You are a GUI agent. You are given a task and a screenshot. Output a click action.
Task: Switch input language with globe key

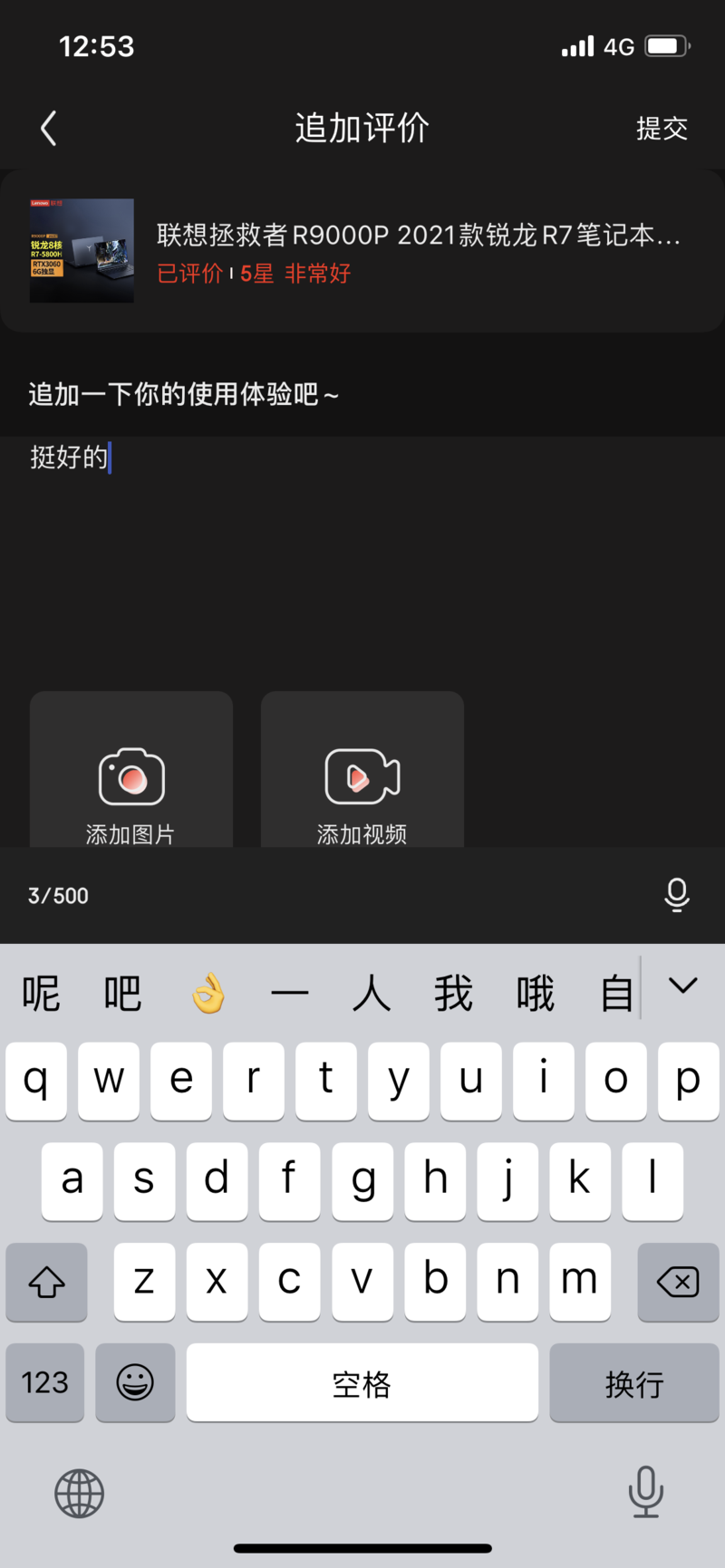click(x=80, y=1494)
